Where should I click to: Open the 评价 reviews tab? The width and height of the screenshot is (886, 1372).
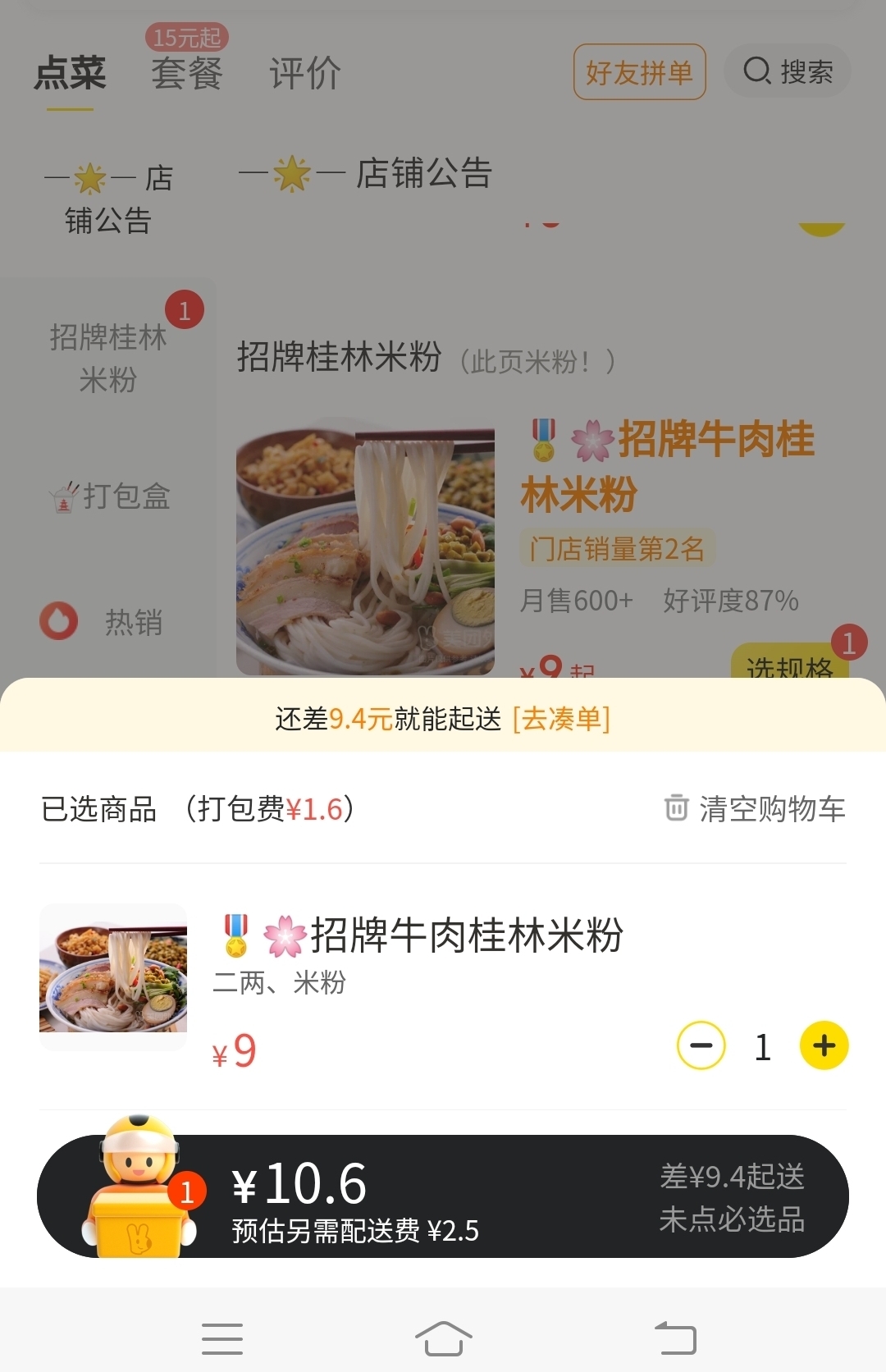(305, 72)
